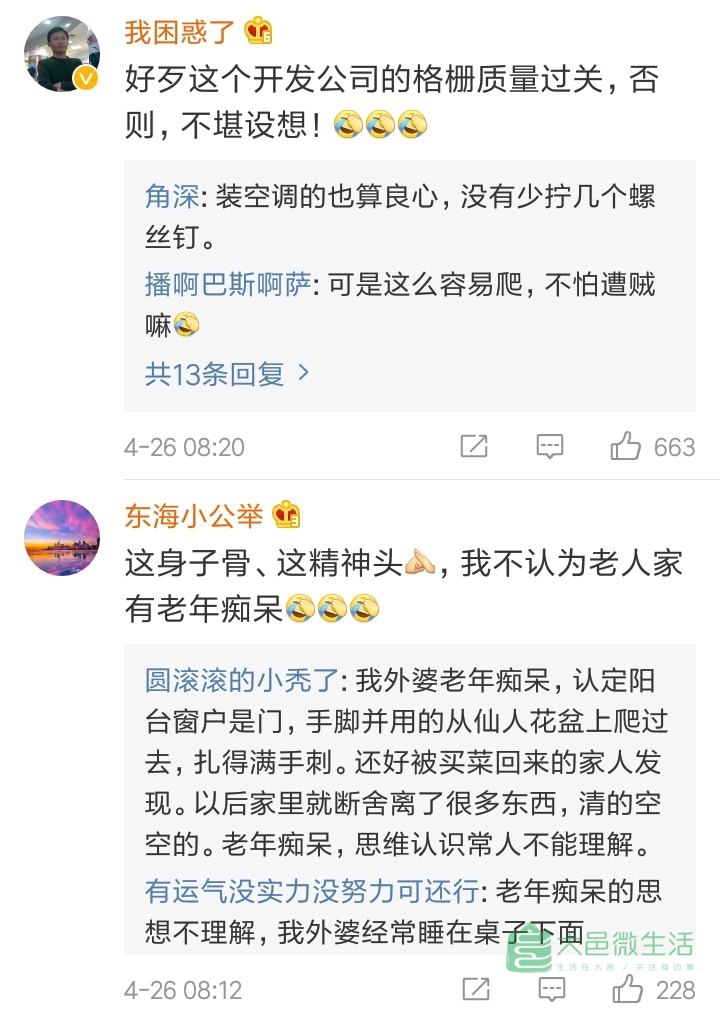Image resolution: width=720 pixels, height=1016 pixels.
Task: Like 东海小公举's comment with 228 likes
Action: coord(627,990)
